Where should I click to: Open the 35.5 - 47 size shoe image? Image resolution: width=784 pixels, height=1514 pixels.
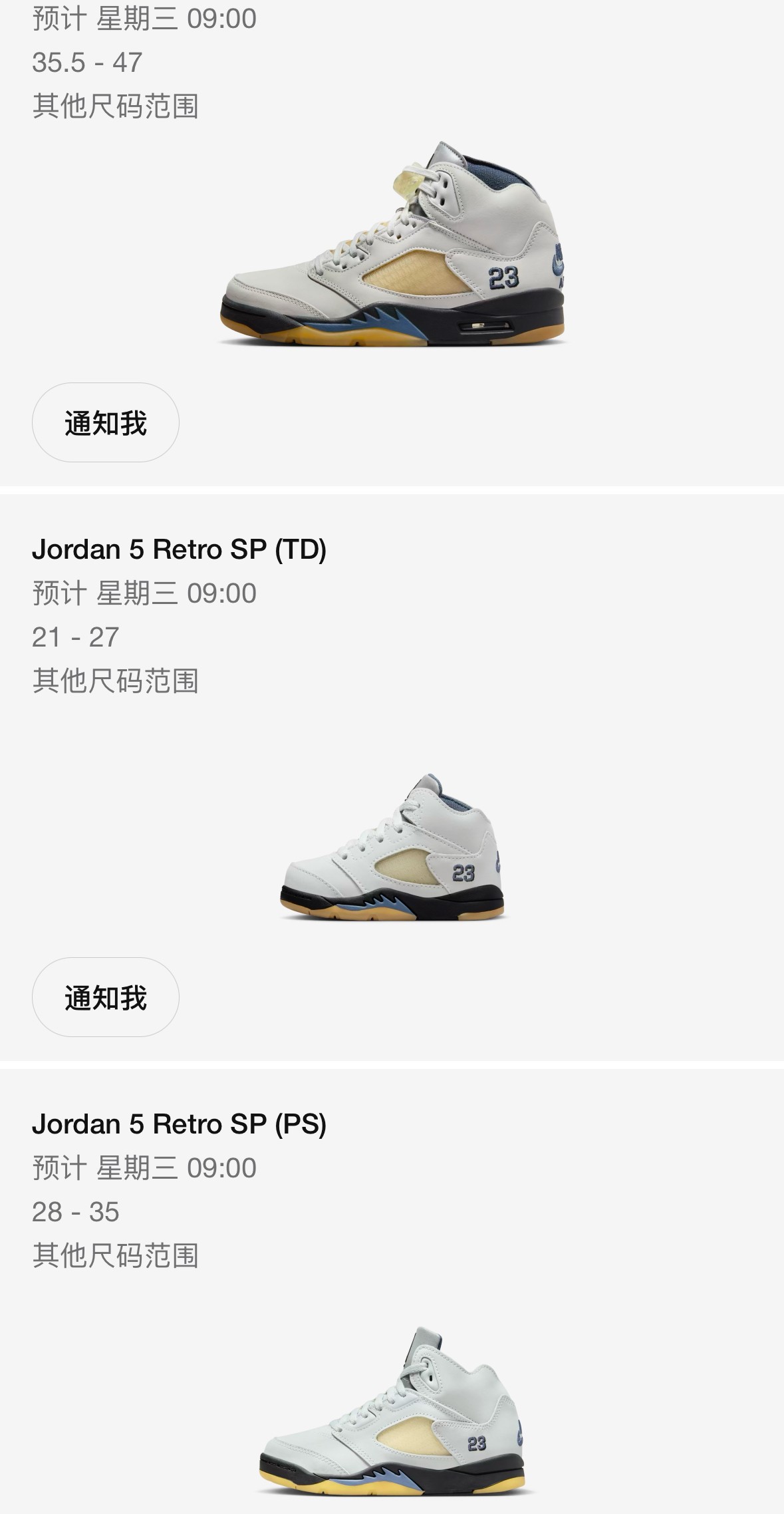click(x=392, y=244)
